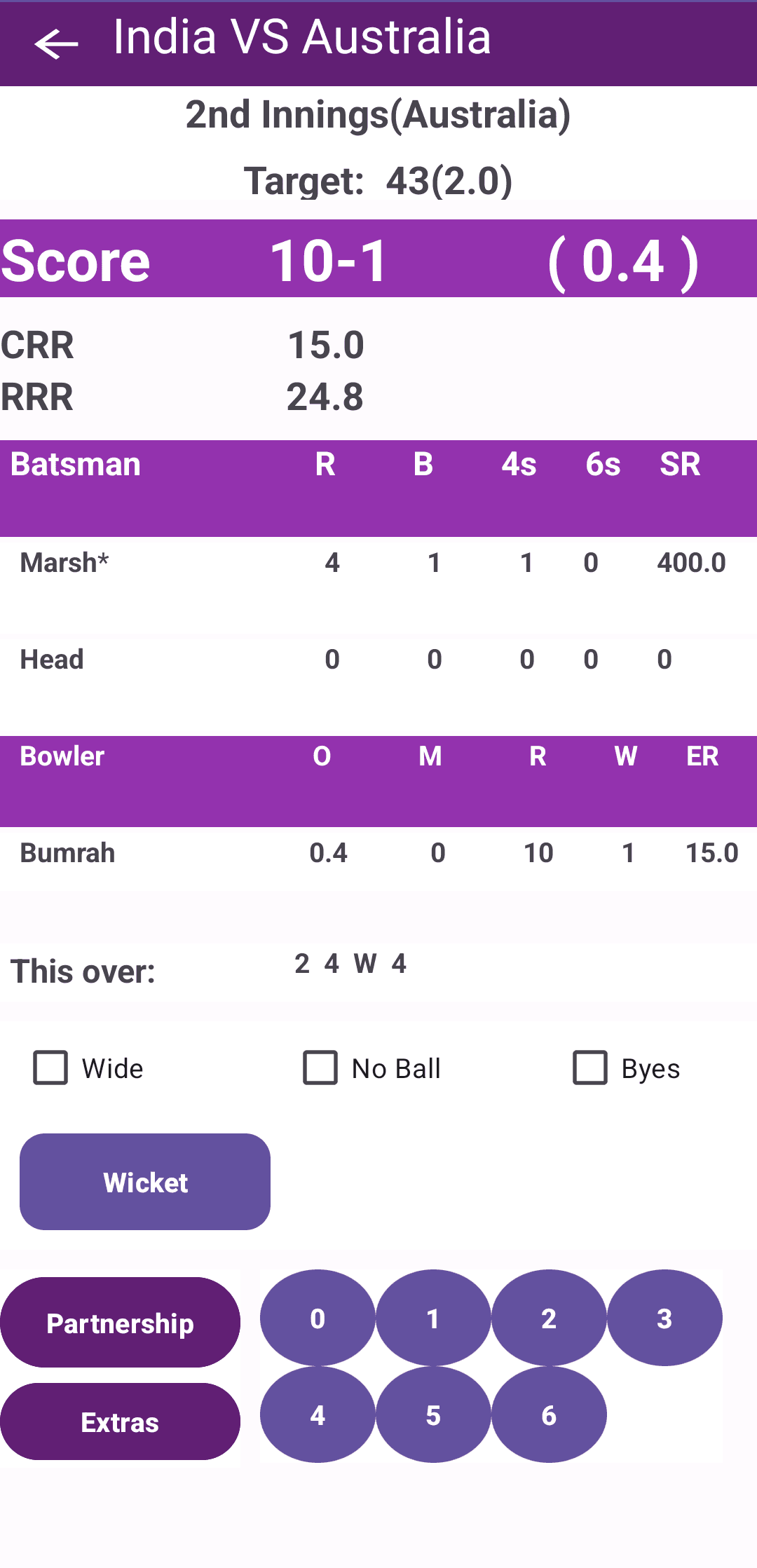Select batsman Marsh in the table
This screenshot has width=757, height=1568.
tap(67, 563)
